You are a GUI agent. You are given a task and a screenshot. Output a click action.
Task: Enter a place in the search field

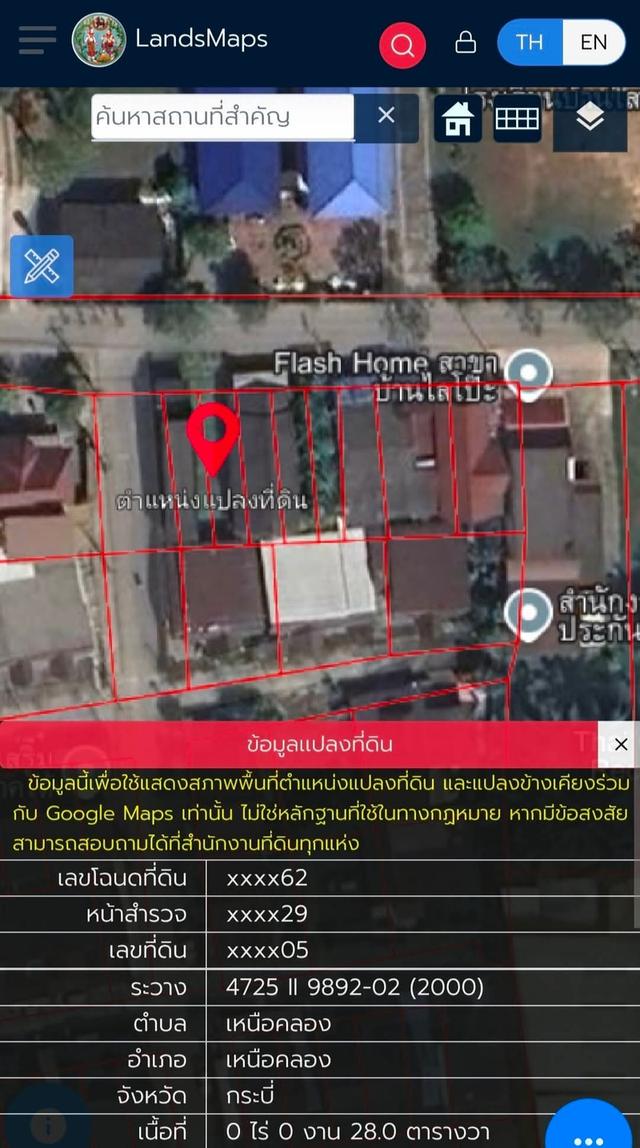(x=222, y=117)
